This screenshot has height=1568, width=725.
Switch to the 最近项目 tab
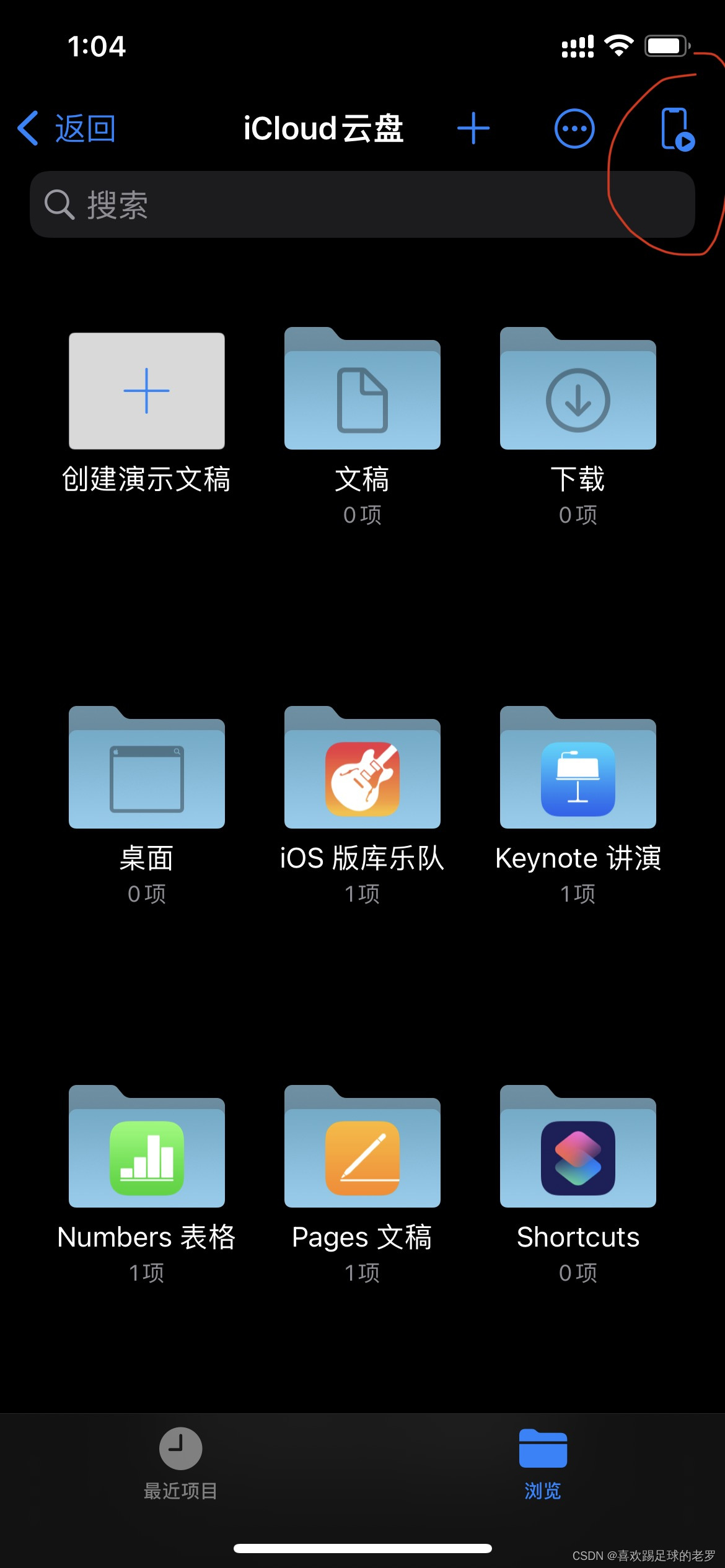[x=181, y=1464]
